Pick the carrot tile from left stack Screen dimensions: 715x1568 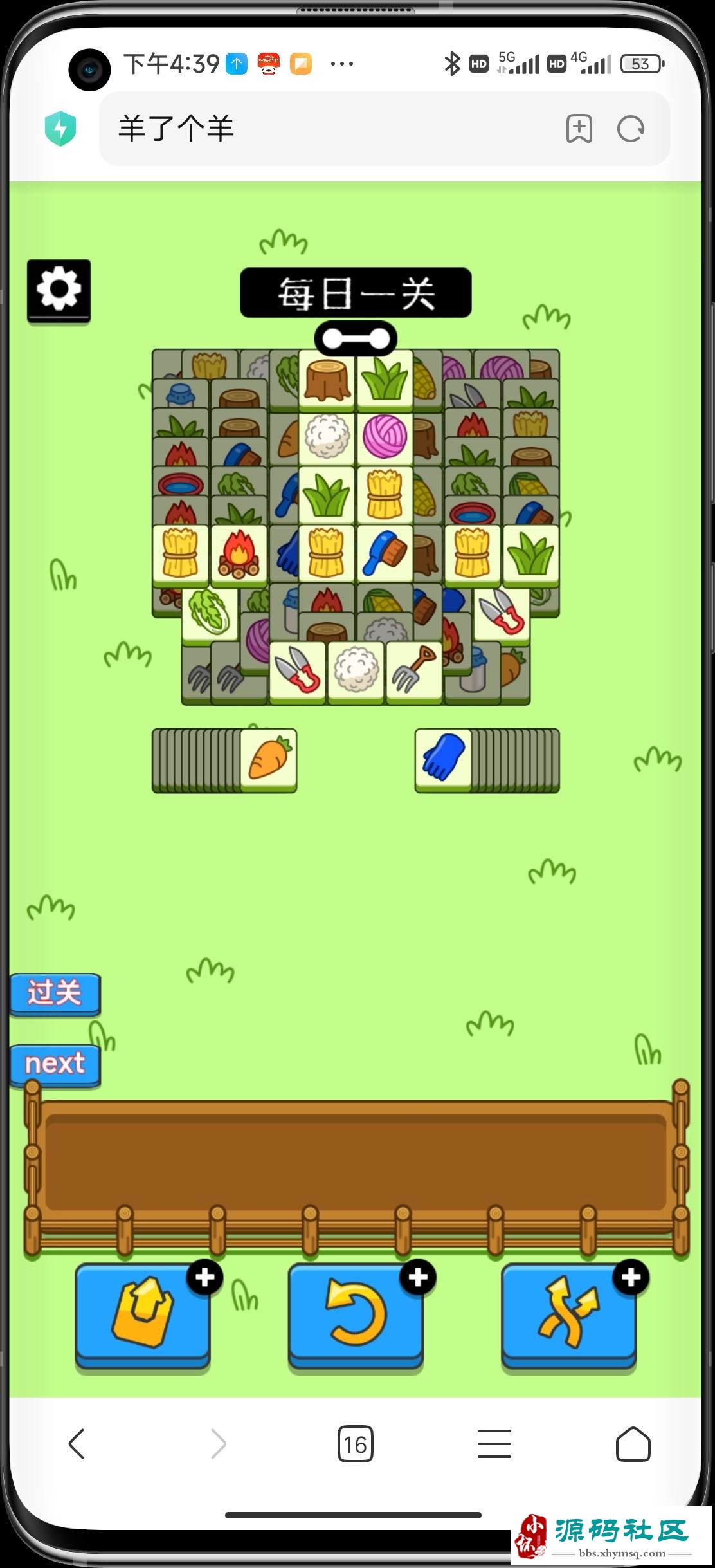click(269, 759)
